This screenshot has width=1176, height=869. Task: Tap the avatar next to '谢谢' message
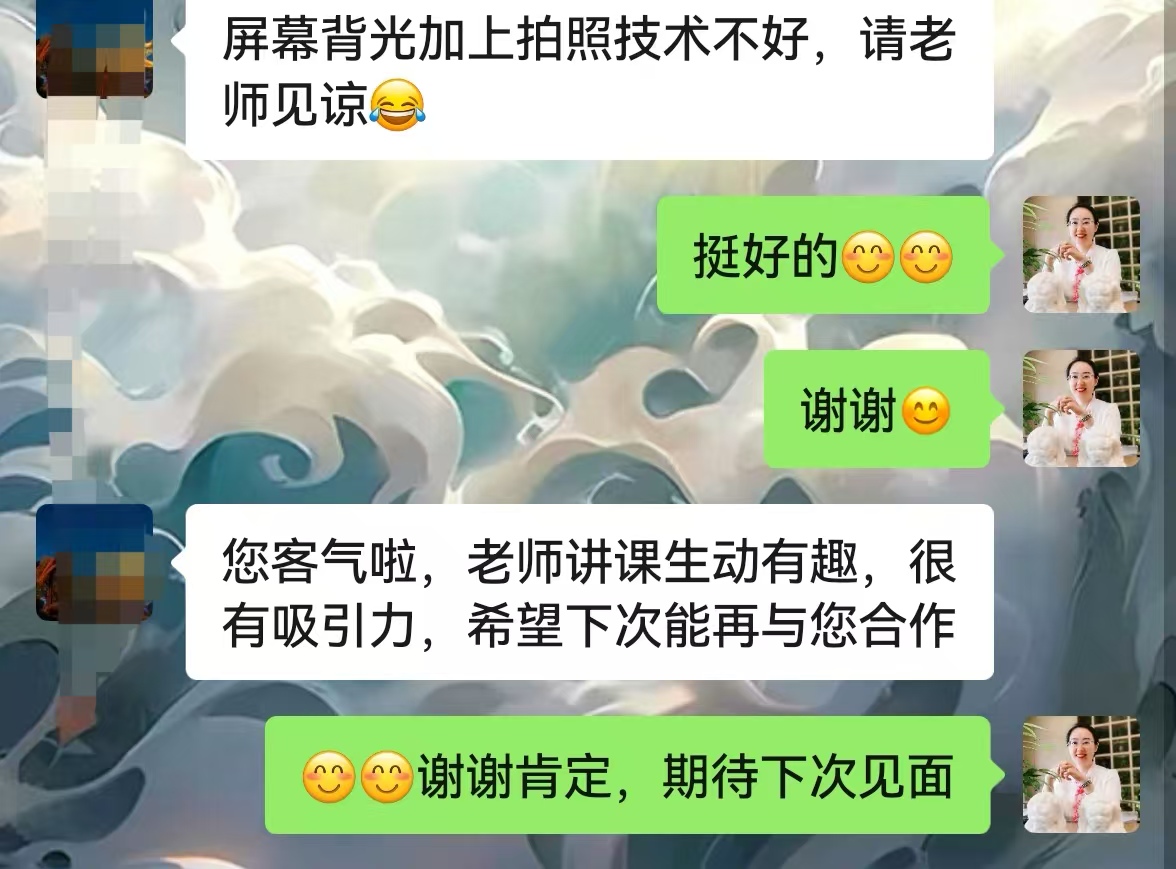pos(1081,409)
